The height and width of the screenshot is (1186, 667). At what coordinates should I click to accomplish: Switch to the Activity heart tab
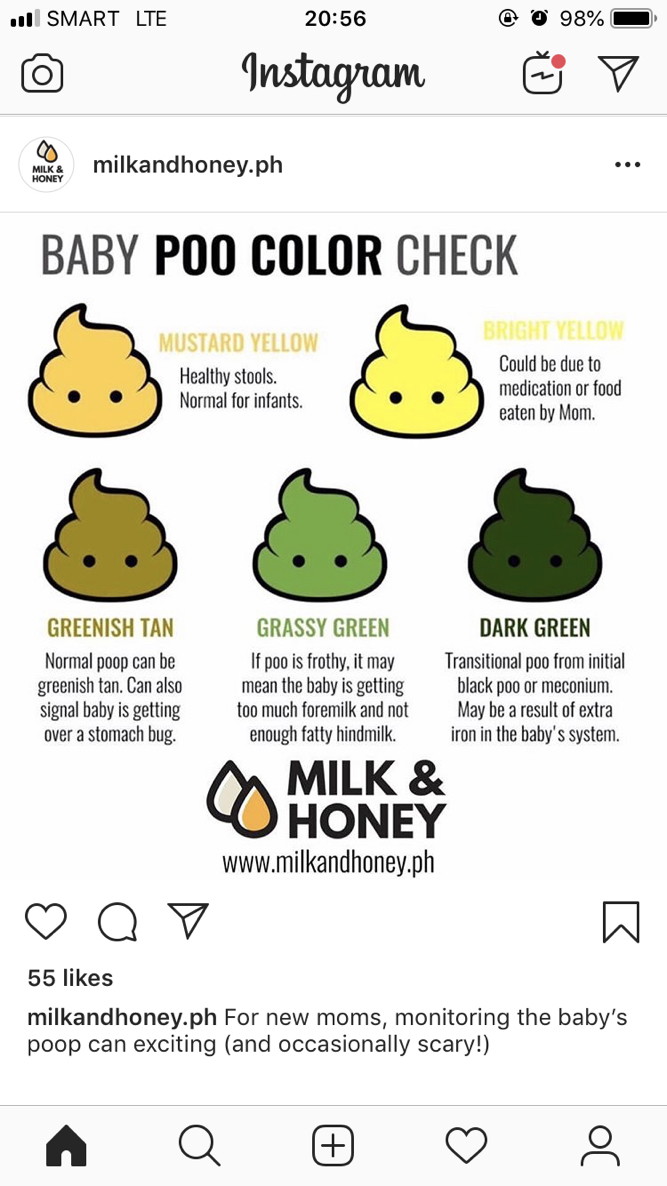pyautogui.click(x=466, y=1145)
